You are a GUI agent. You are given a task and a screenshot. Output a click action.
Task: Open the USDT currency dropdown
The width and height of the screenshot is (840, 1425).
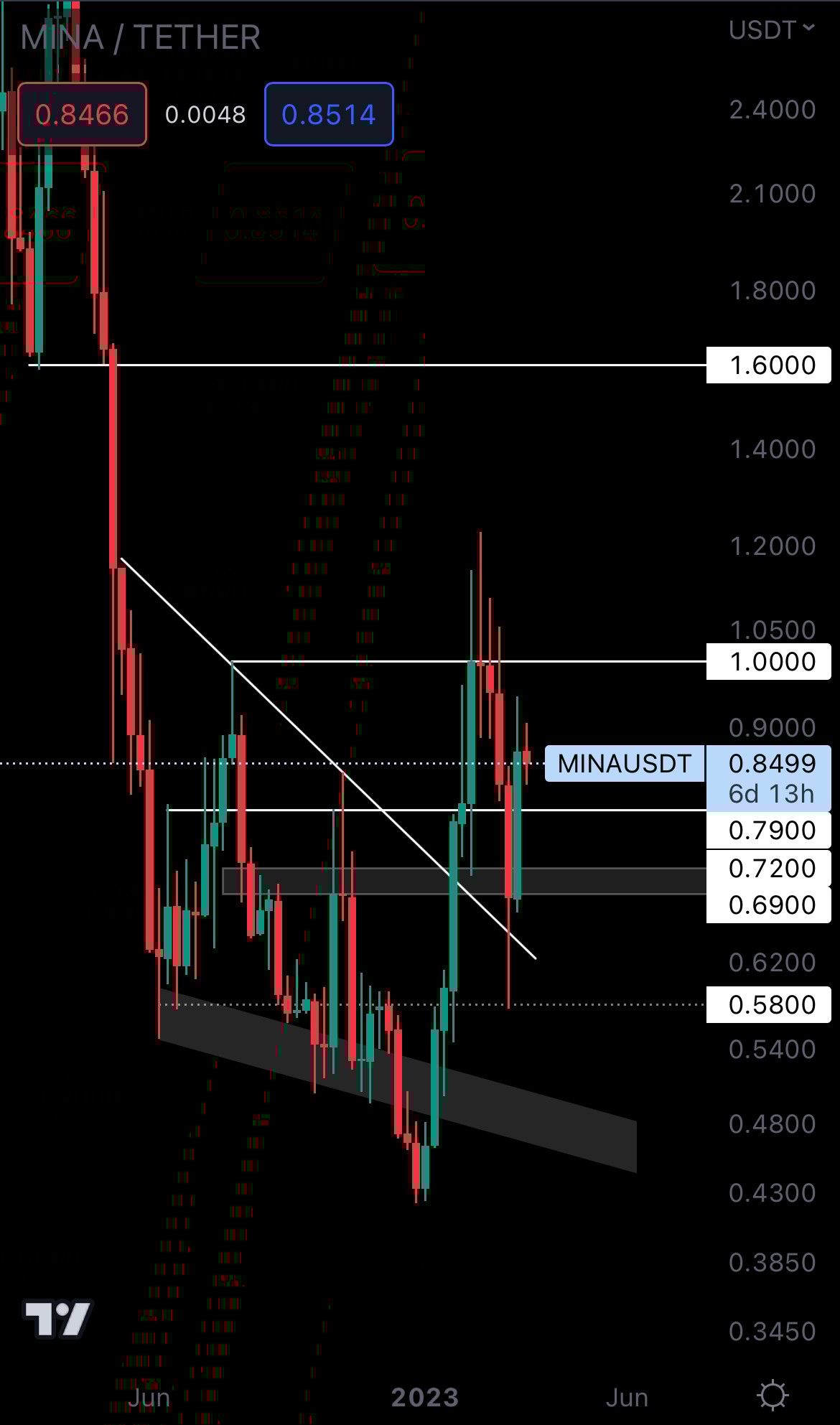[x=771, y=30]
